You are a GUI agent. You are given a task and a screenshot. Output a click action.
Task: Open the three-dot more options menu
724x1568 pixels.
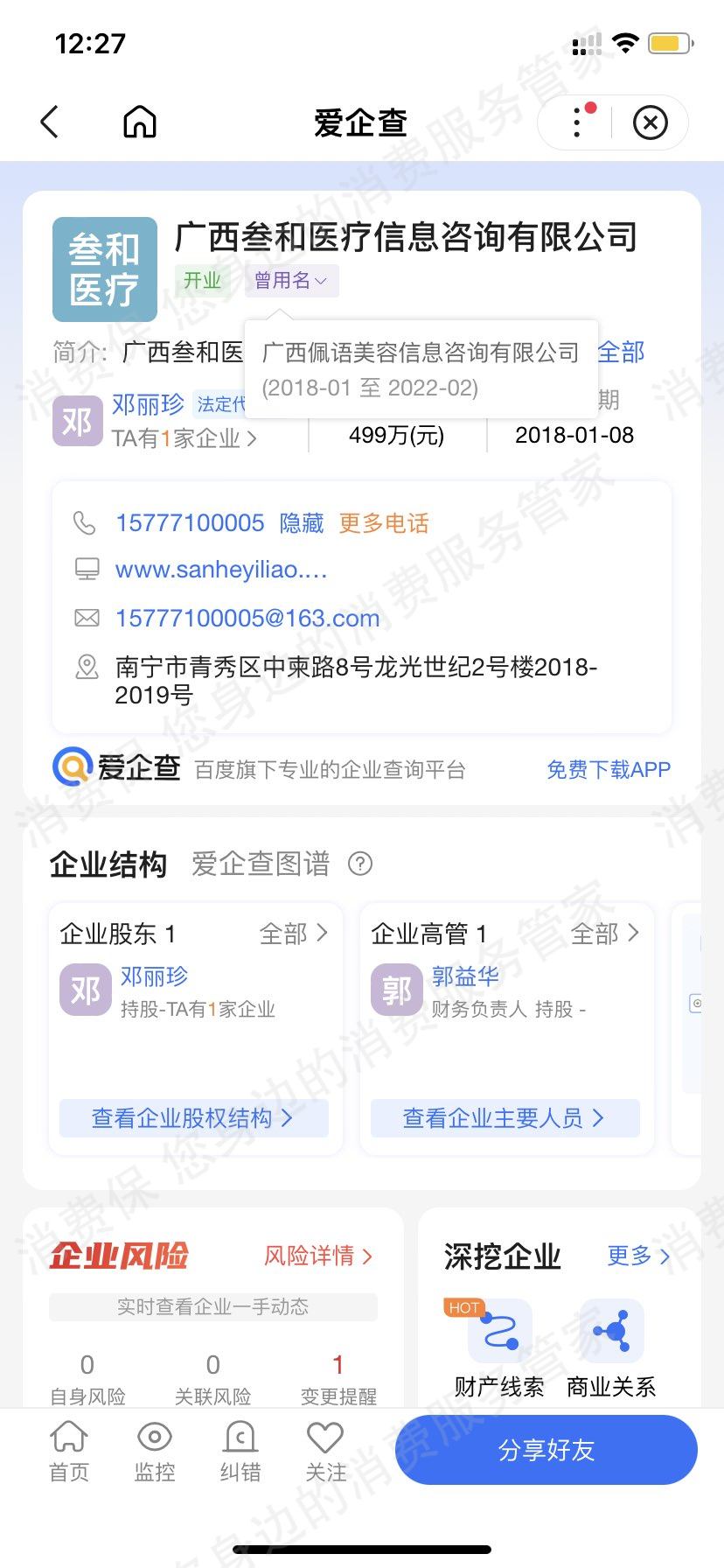point(578,122)
